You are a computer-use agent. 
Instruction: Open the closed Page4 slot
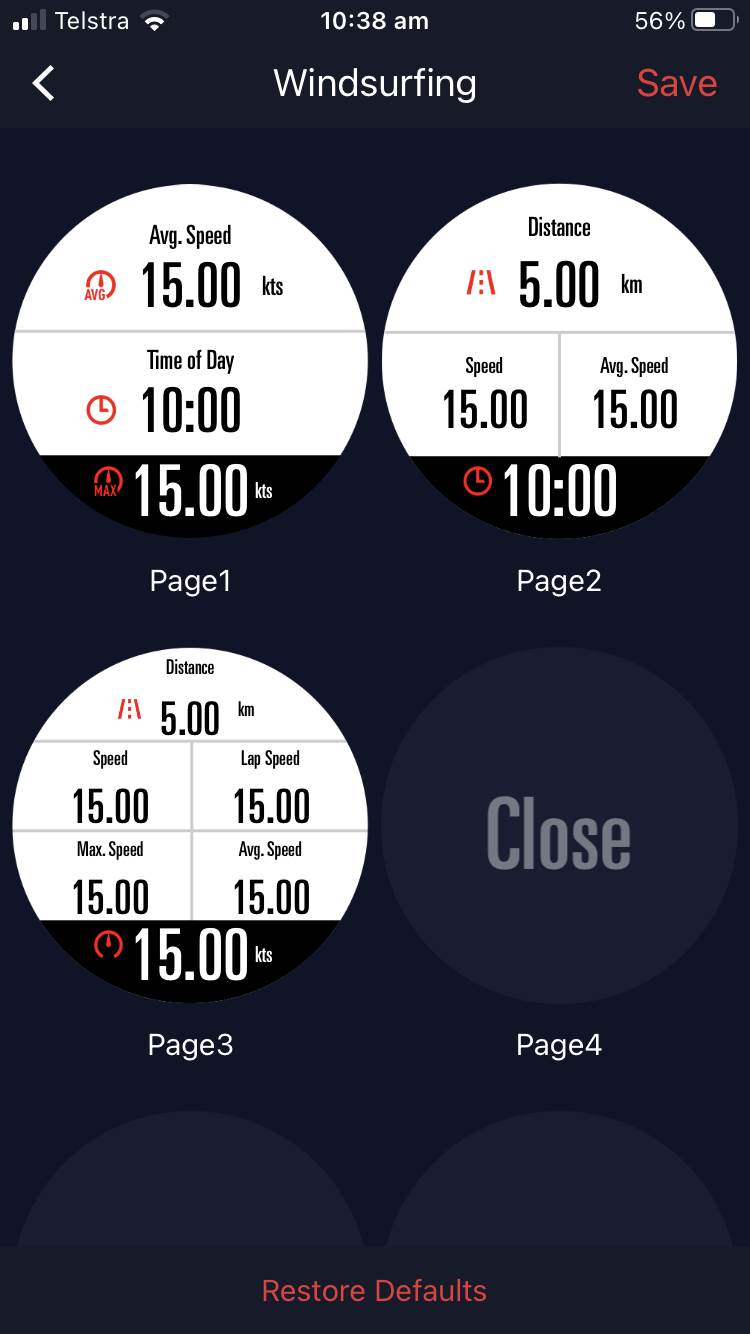[x=559, y=826]
